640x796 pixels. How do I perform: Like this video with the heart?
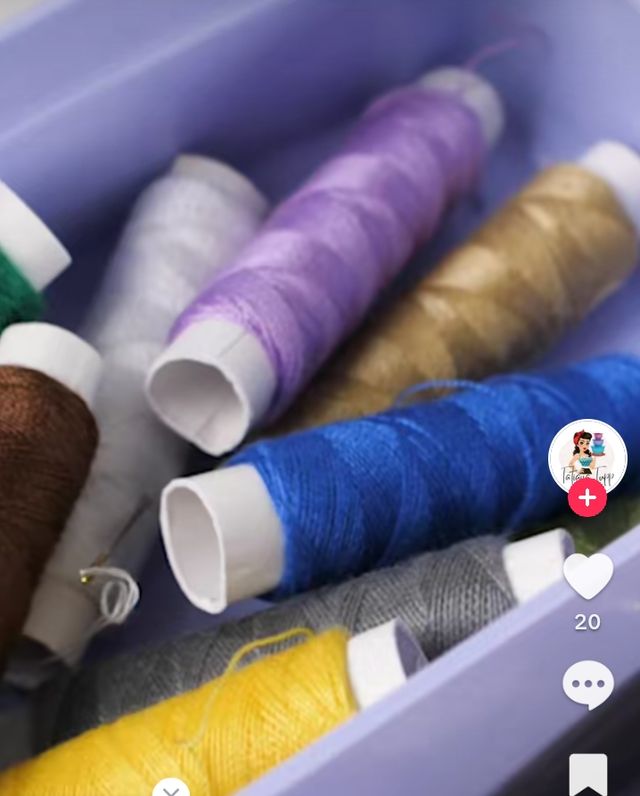coord(588,576)
